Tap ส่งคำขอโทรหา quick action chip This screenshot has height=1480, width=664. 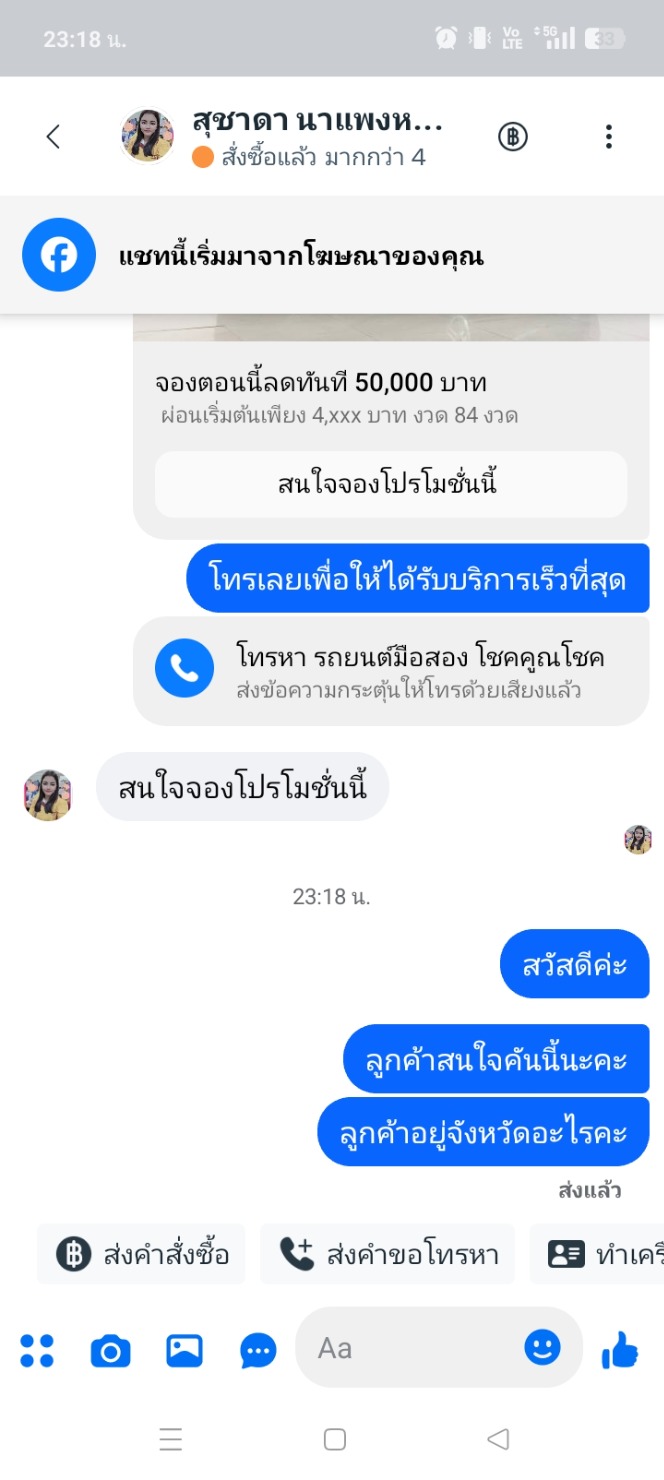click(x=388, y=1254)
